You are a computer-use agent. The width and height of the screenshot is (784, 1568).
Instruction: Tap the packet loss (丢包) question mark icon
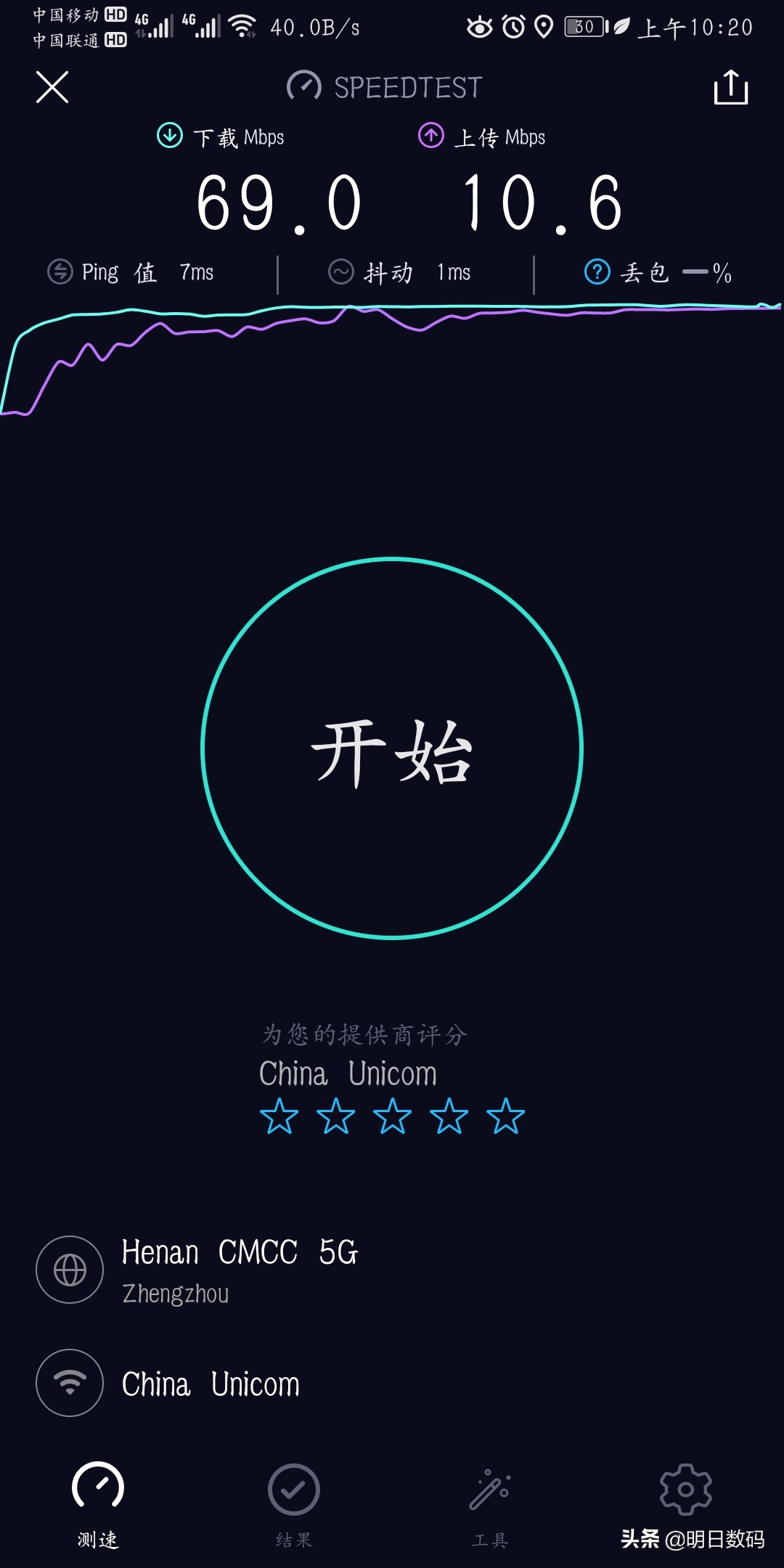595,272
